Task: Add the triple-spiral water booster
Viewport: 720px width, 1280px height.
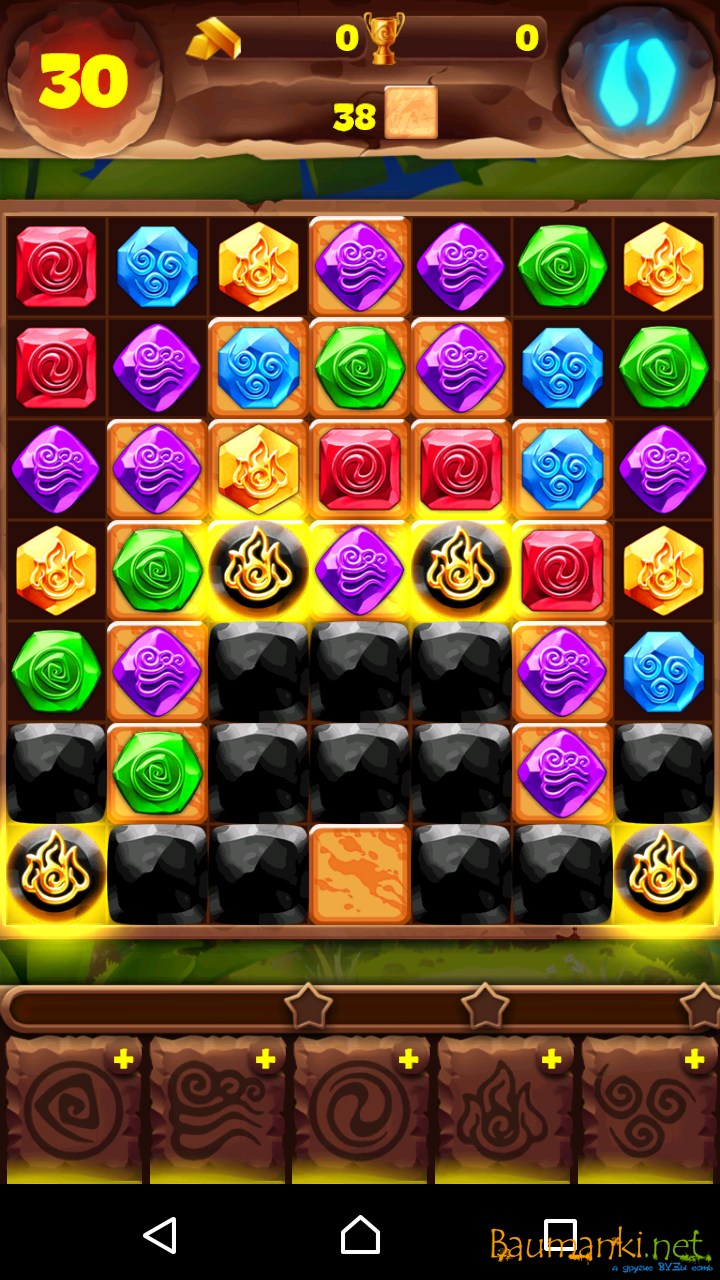Action: tap(694, 1060)
